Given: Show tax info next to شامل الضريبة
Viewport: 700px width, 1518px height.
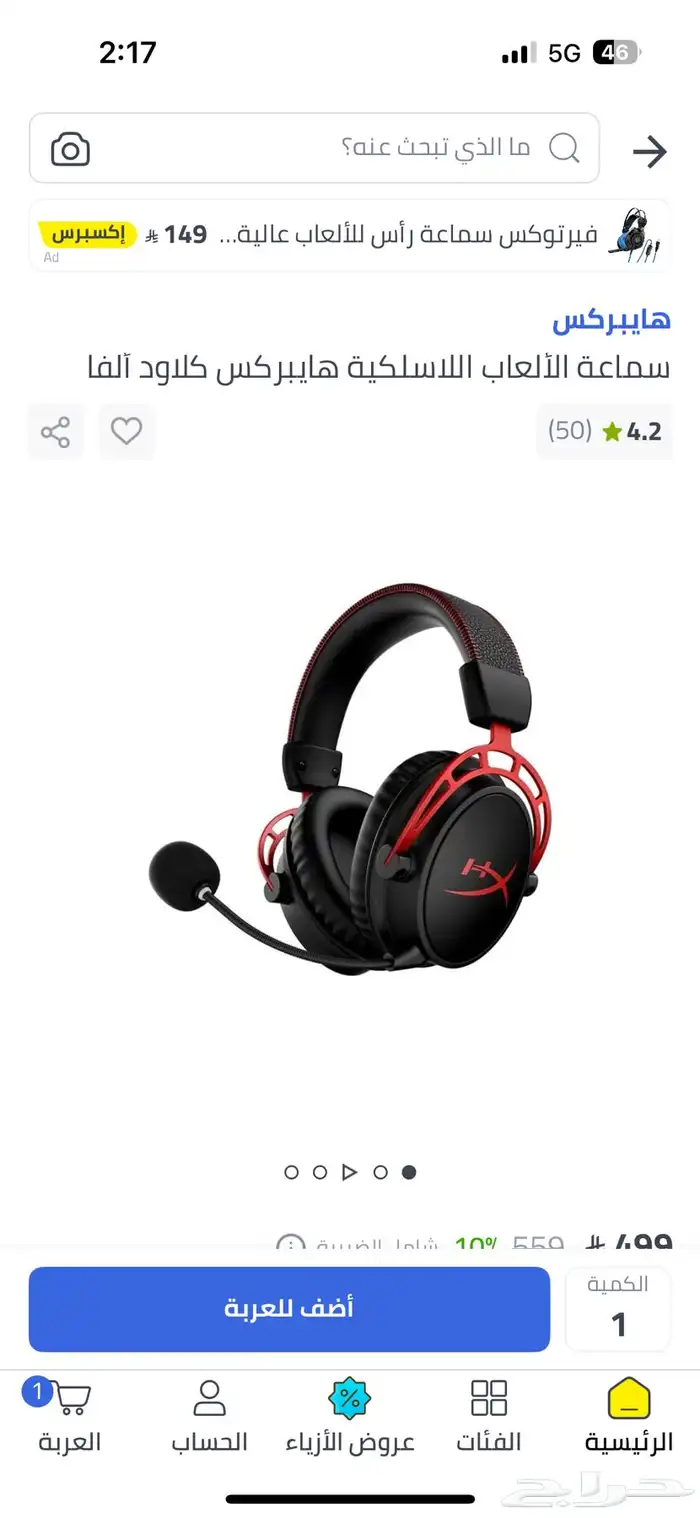Looking at the screenshot, I should click(x=290, y=1245).
